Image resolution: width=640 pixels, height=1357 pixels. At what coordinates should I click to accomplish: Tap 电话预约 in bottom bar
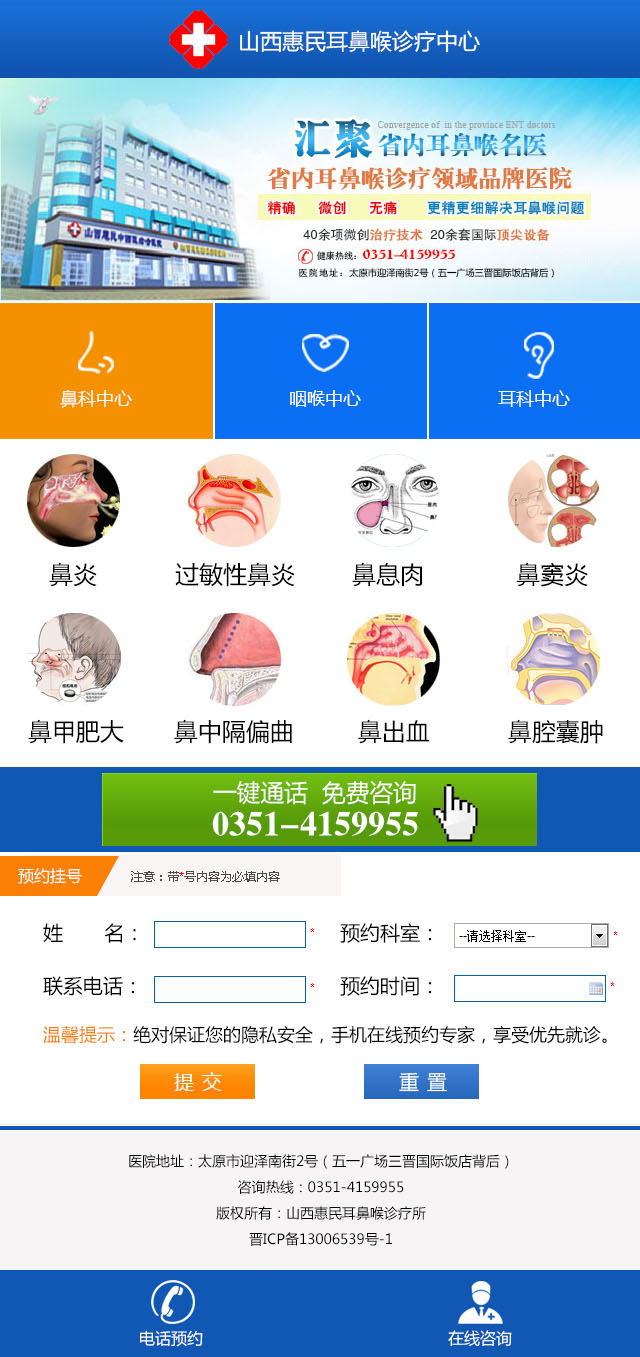pos(171,1314)
